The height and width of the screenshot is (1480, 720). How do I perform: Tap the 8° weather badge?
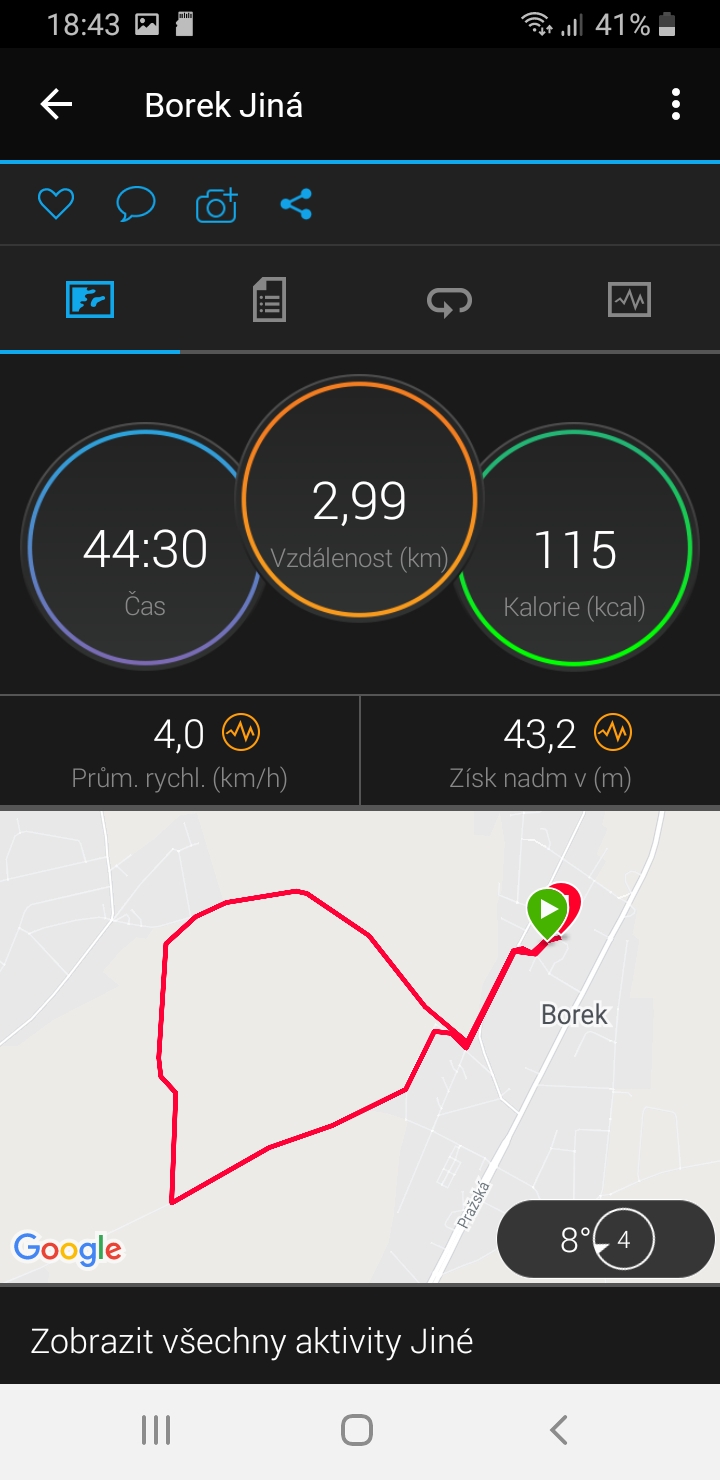tap(606, 1240)
